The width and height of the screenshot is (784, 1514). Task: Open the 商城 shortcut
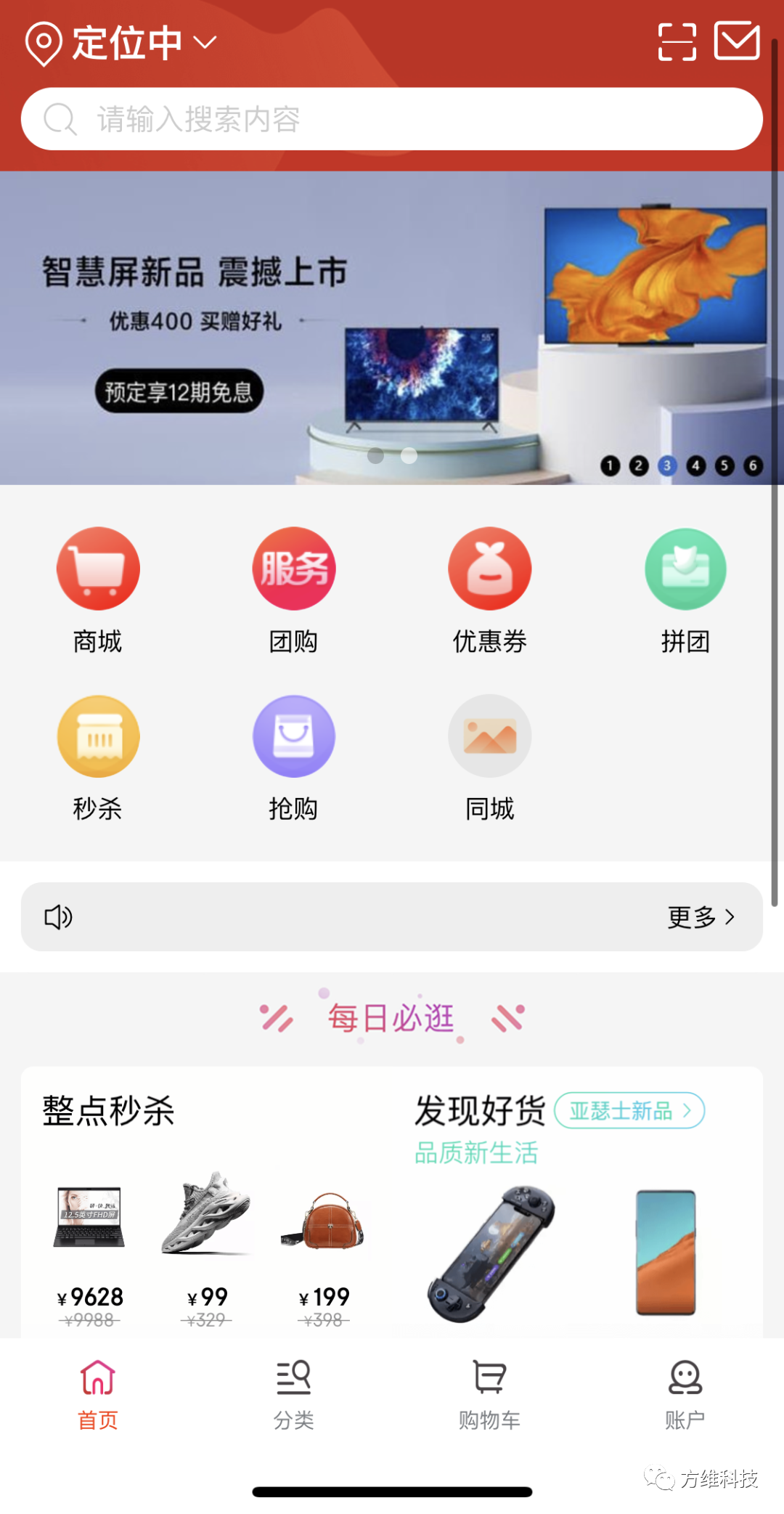(x=98, y=588)
